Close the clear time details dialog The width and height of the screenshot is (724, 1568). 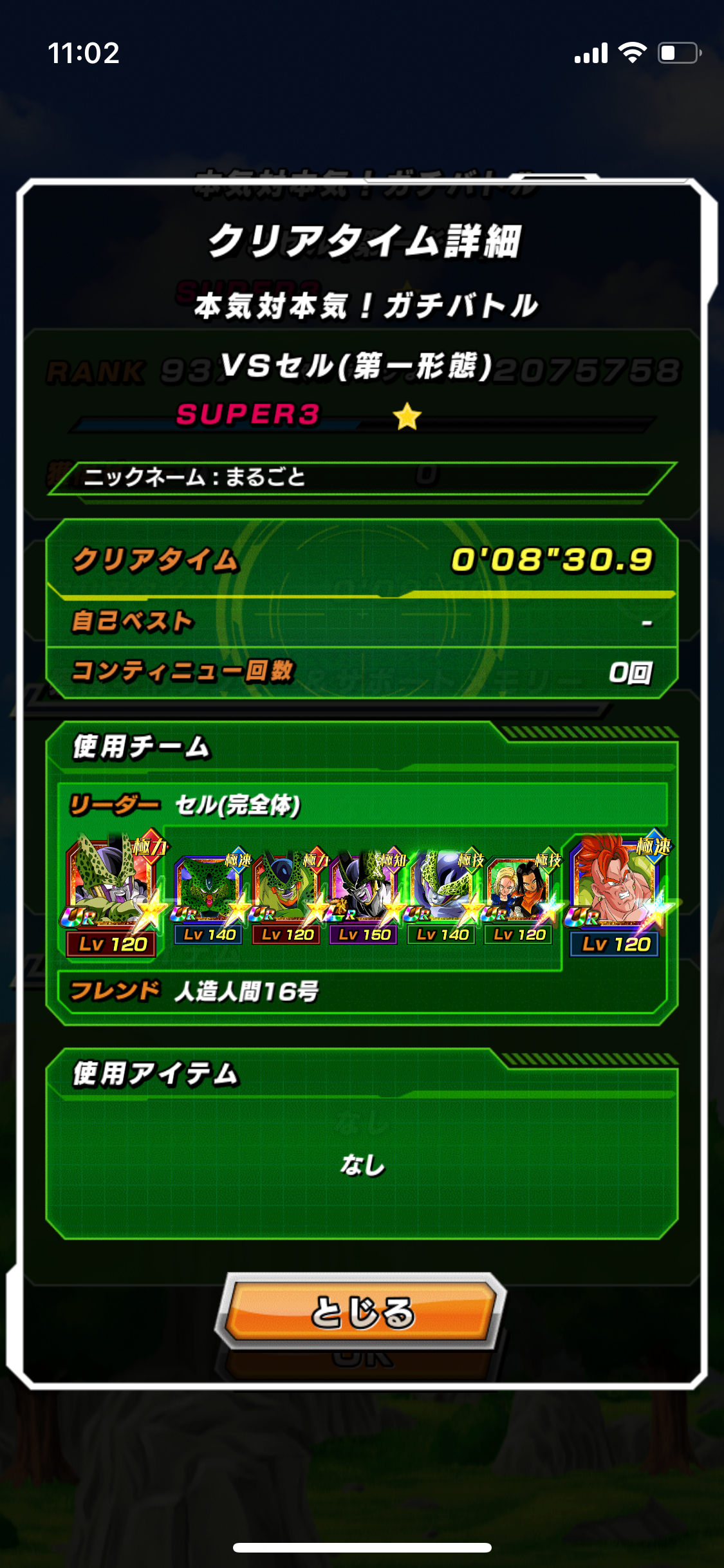coord(362,1312)
